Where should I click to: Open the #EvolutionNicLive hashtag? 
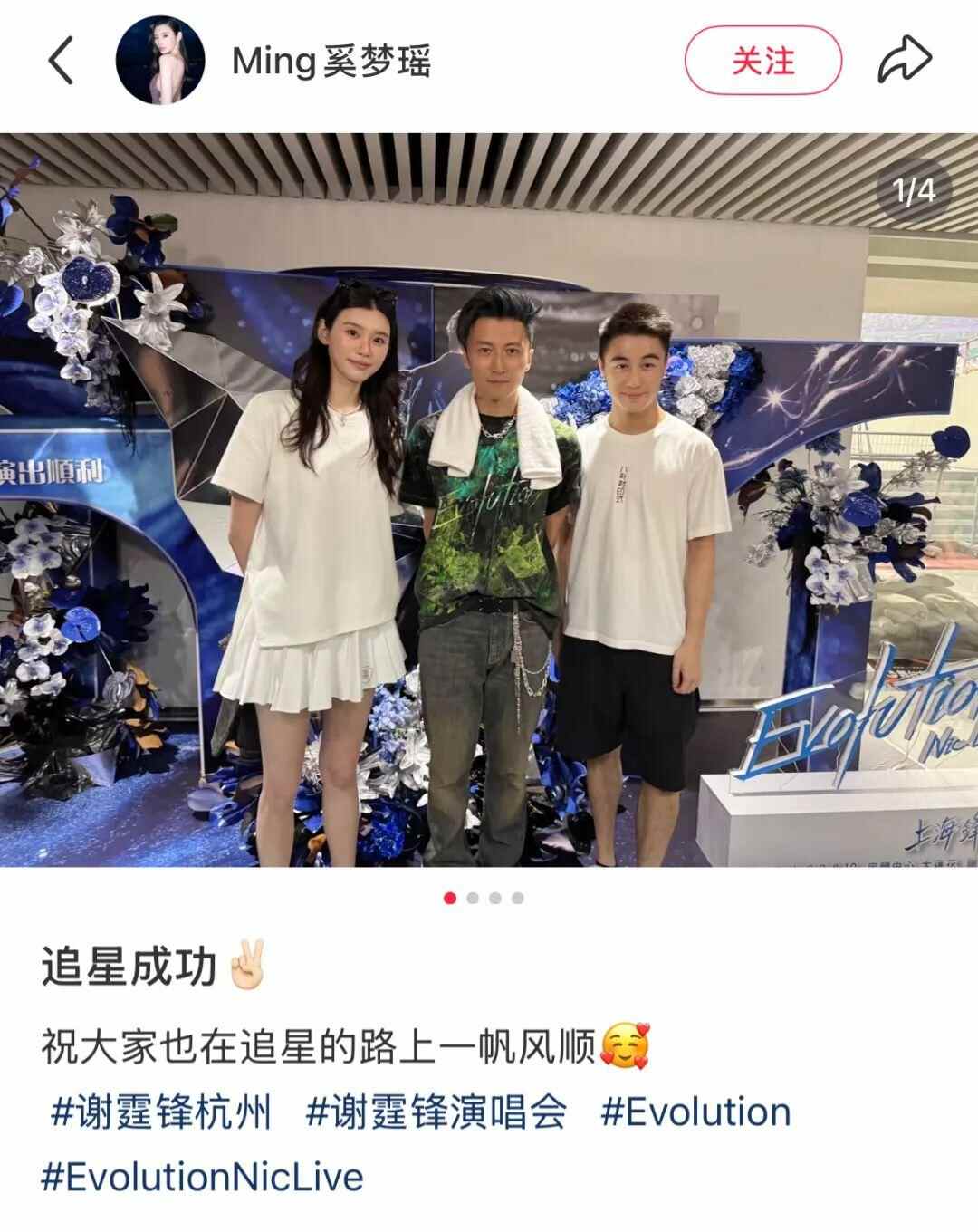202,1177
